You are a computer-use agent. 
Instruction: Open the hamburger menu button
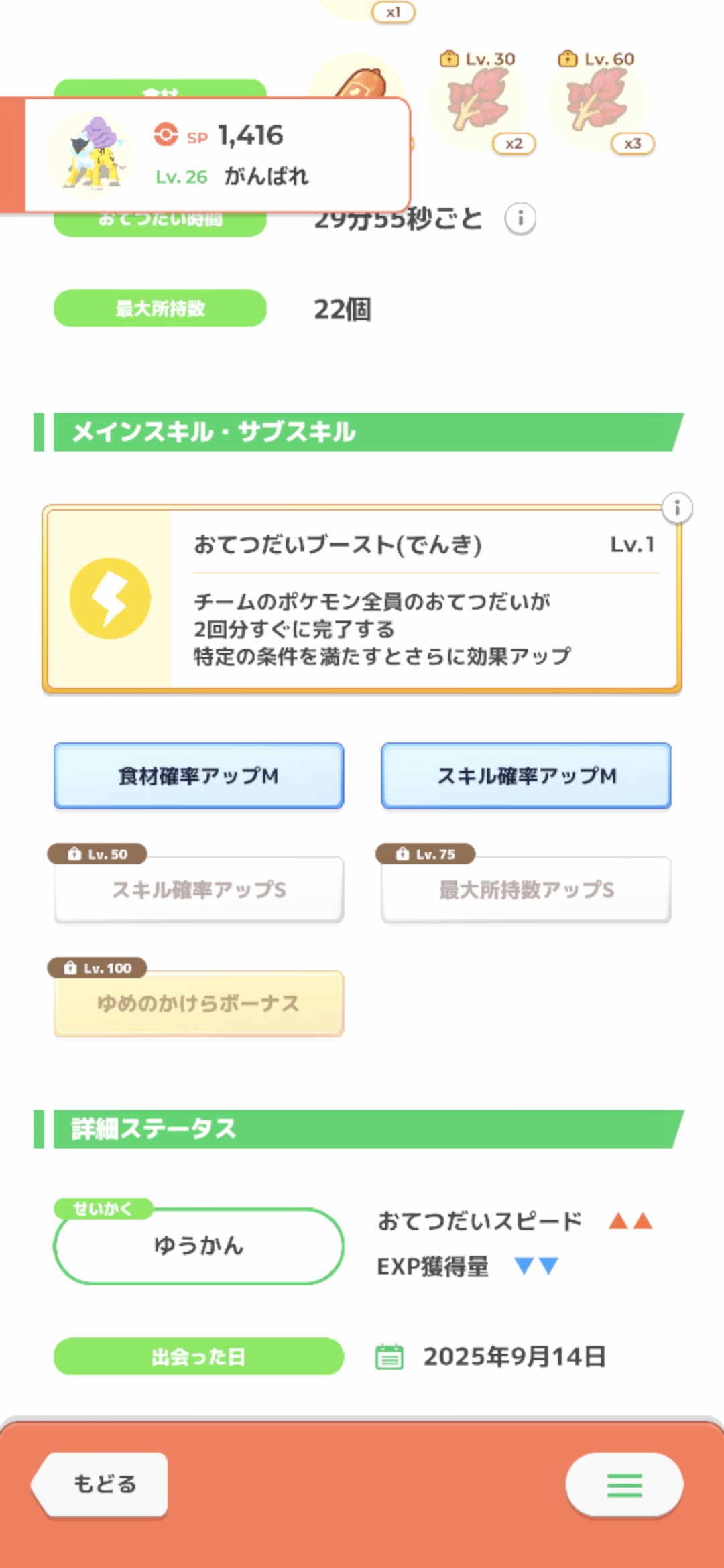[624, 1485]
